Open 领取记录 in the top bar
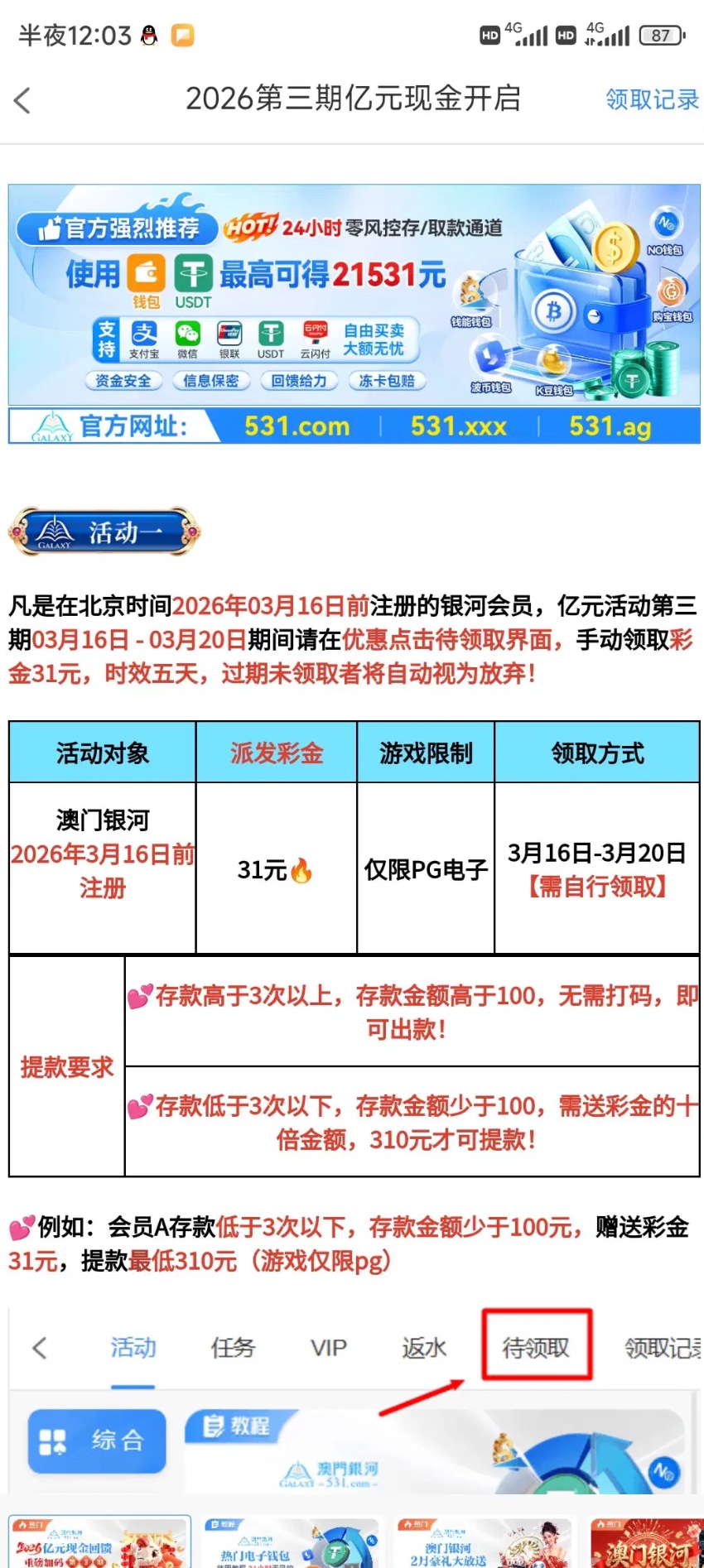 pyautogui.click(x=651, y=100)
